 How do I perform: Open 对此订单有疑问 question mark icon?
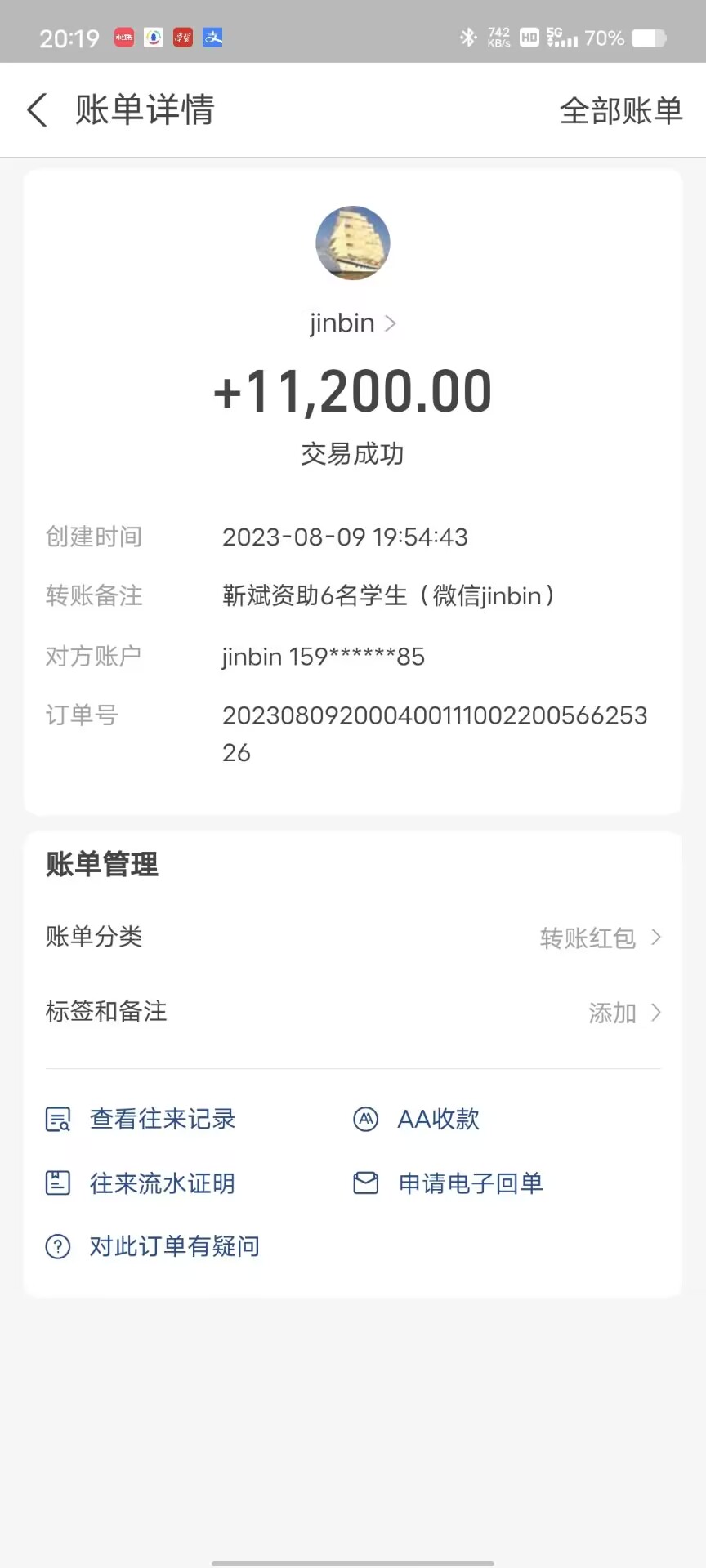click(56, 1246)
